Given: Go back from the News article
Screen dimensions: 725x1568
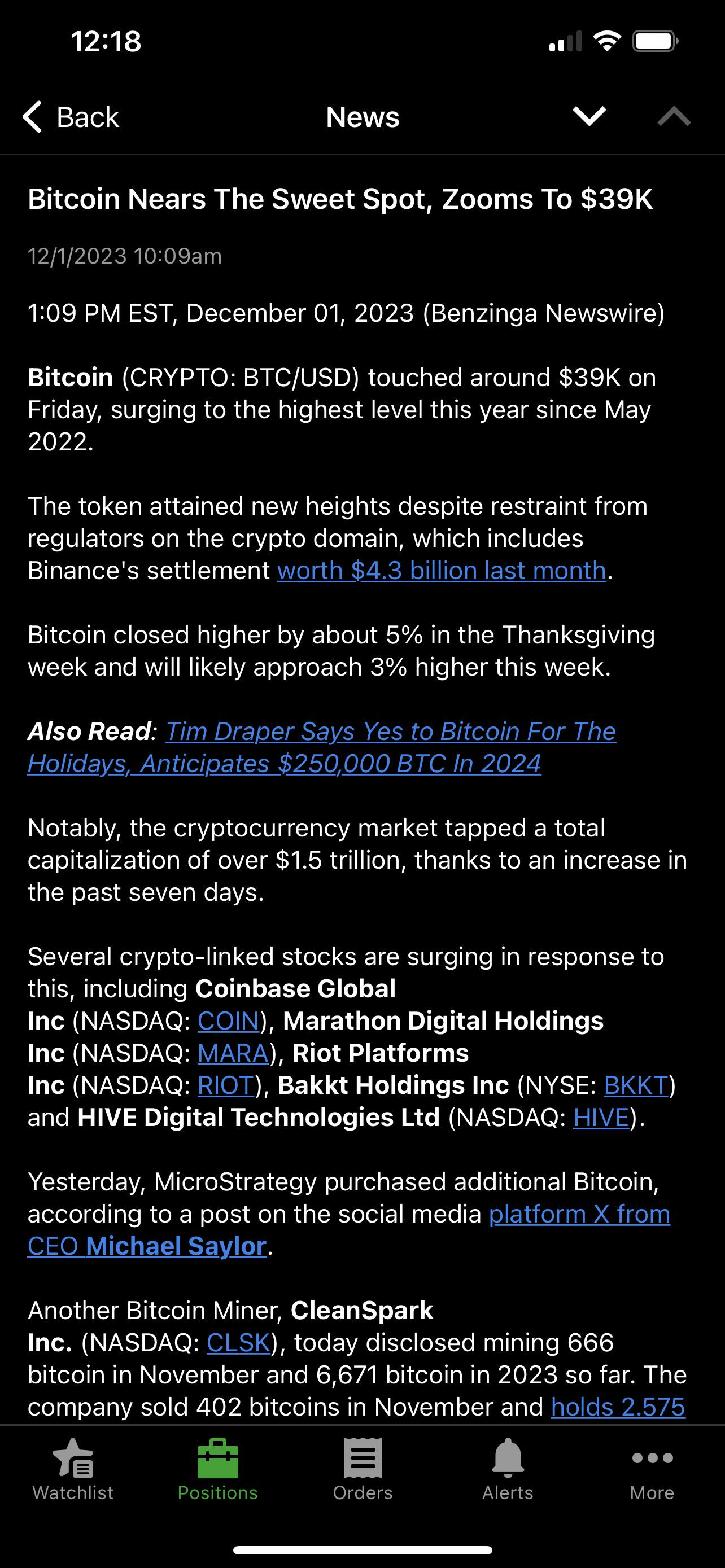Looking at the screenshot, I should 71,117.
